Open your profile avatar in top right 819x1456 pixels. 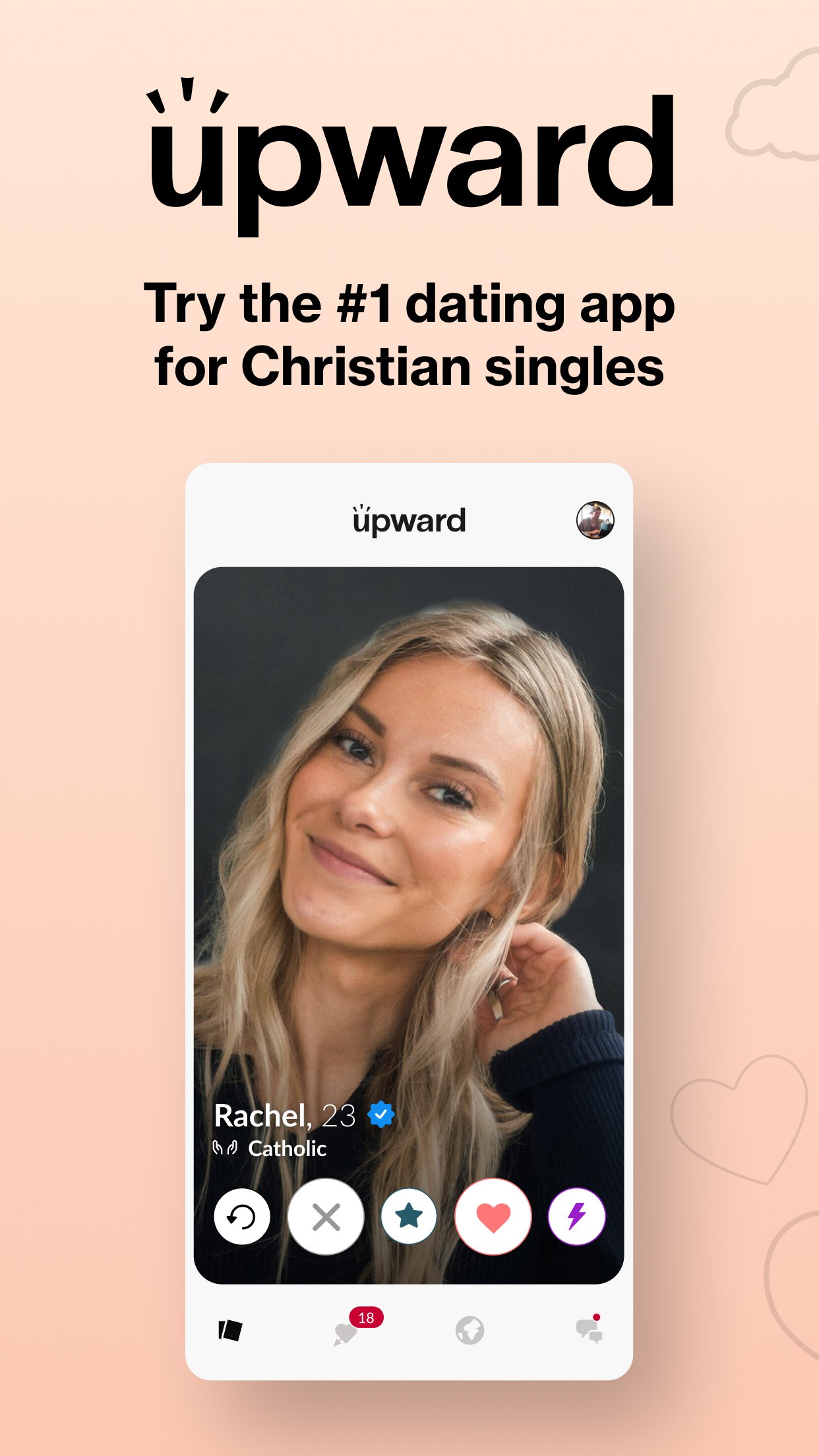[595, 519]
